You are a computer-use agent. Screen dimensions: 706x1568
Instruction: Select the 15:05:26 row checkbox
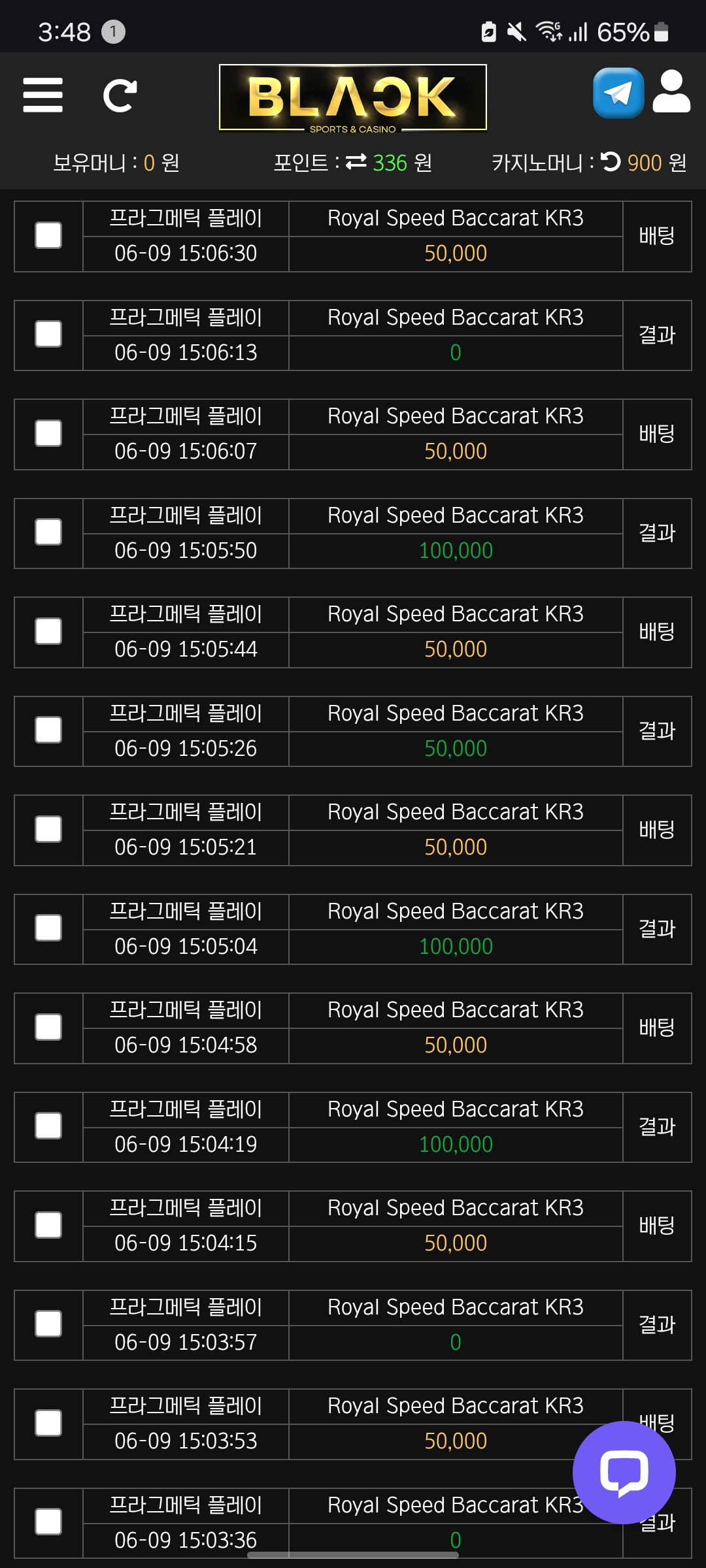click(x=48, y=730)
